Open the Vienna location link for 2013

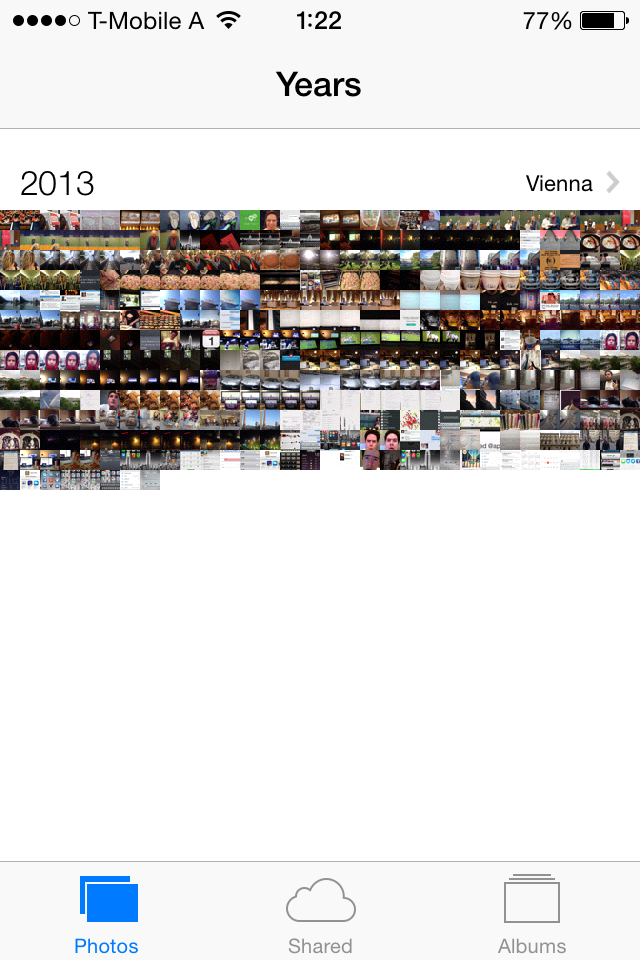click(x=572, y=184)
